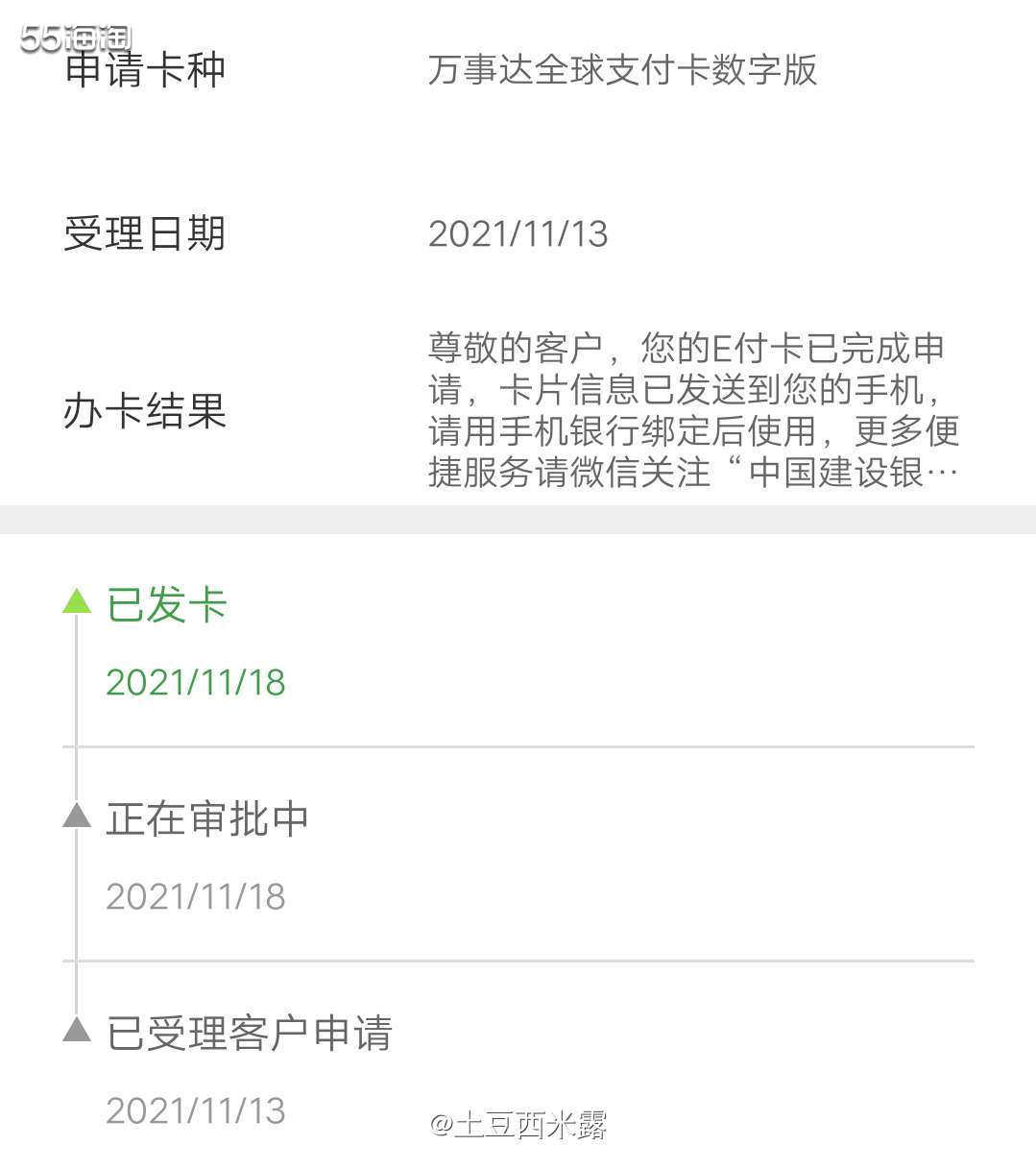Click the @土豆西米露 watermark text
Screen dimensions: 1036x1170
pyautogui.click(x=523, y=1122)
